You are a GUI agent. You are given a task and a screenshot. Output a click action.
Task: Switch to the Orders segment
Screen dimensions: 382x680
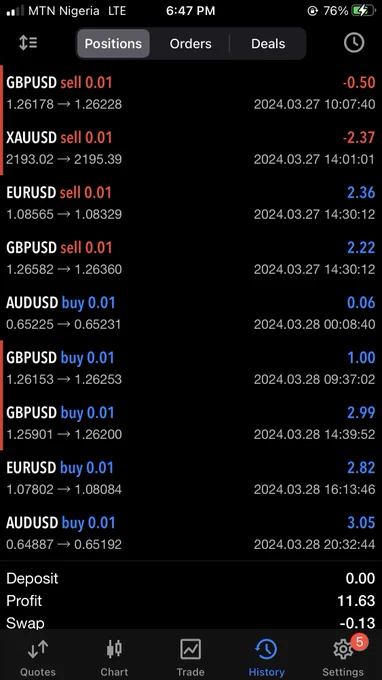[190, 43]
